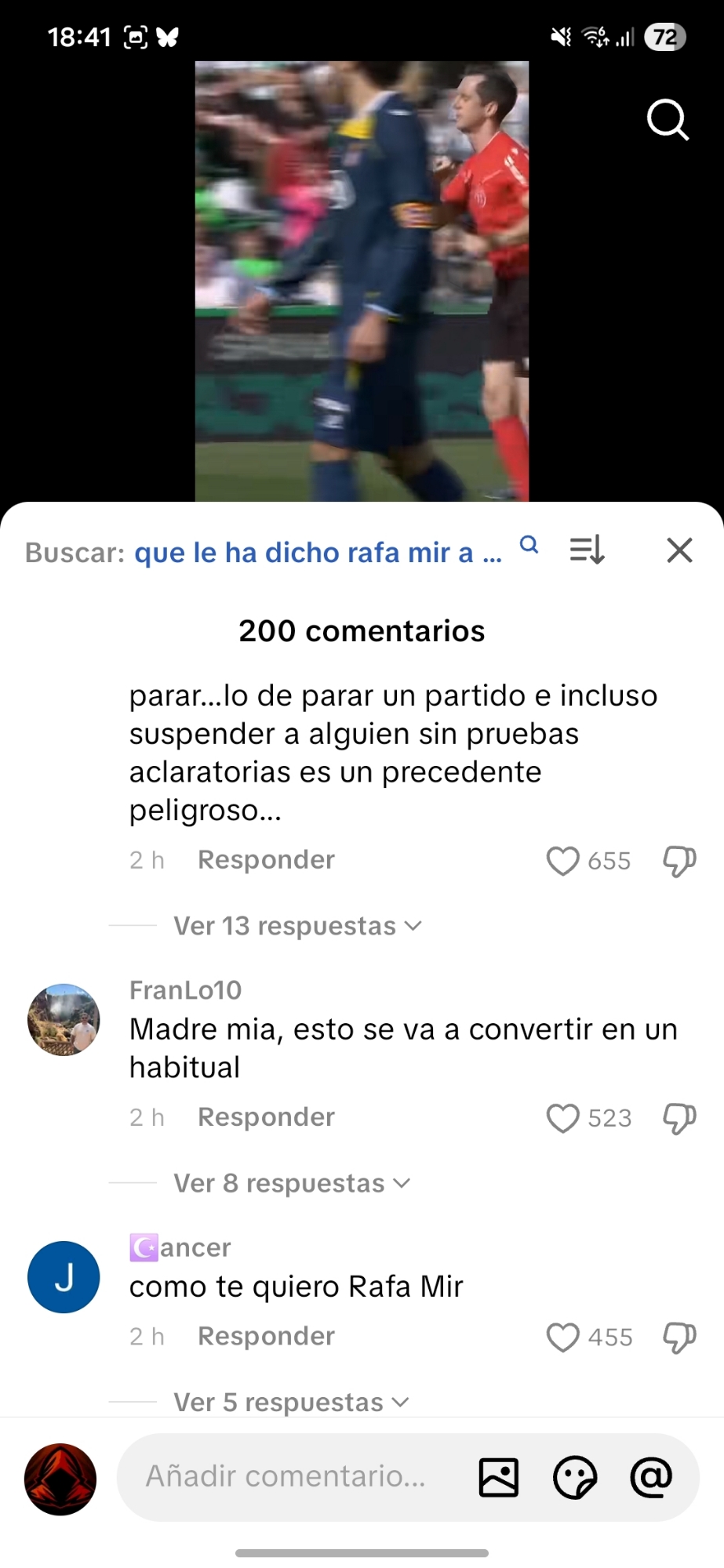Image resolution: width=724 pixels, height=1568 pixels.
Task: Reply to the 'como te quiero Rafa Mir' comment
Action: pyautogui.click(x=266, y=1336)
